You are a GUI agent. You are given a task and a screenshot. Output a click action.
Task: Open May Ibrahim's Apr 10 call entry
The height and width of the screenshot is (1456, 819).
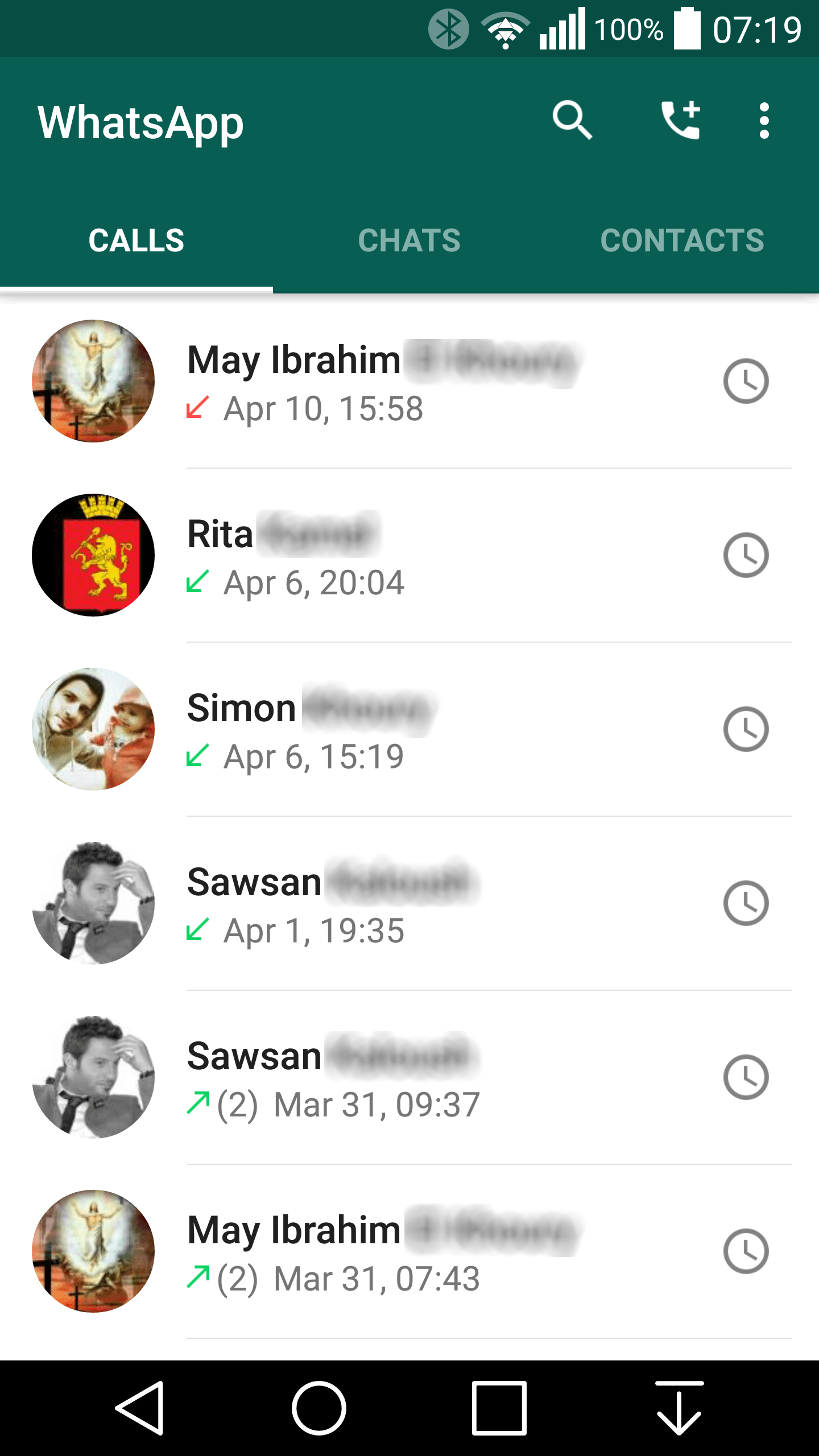(x=409, y=381)
